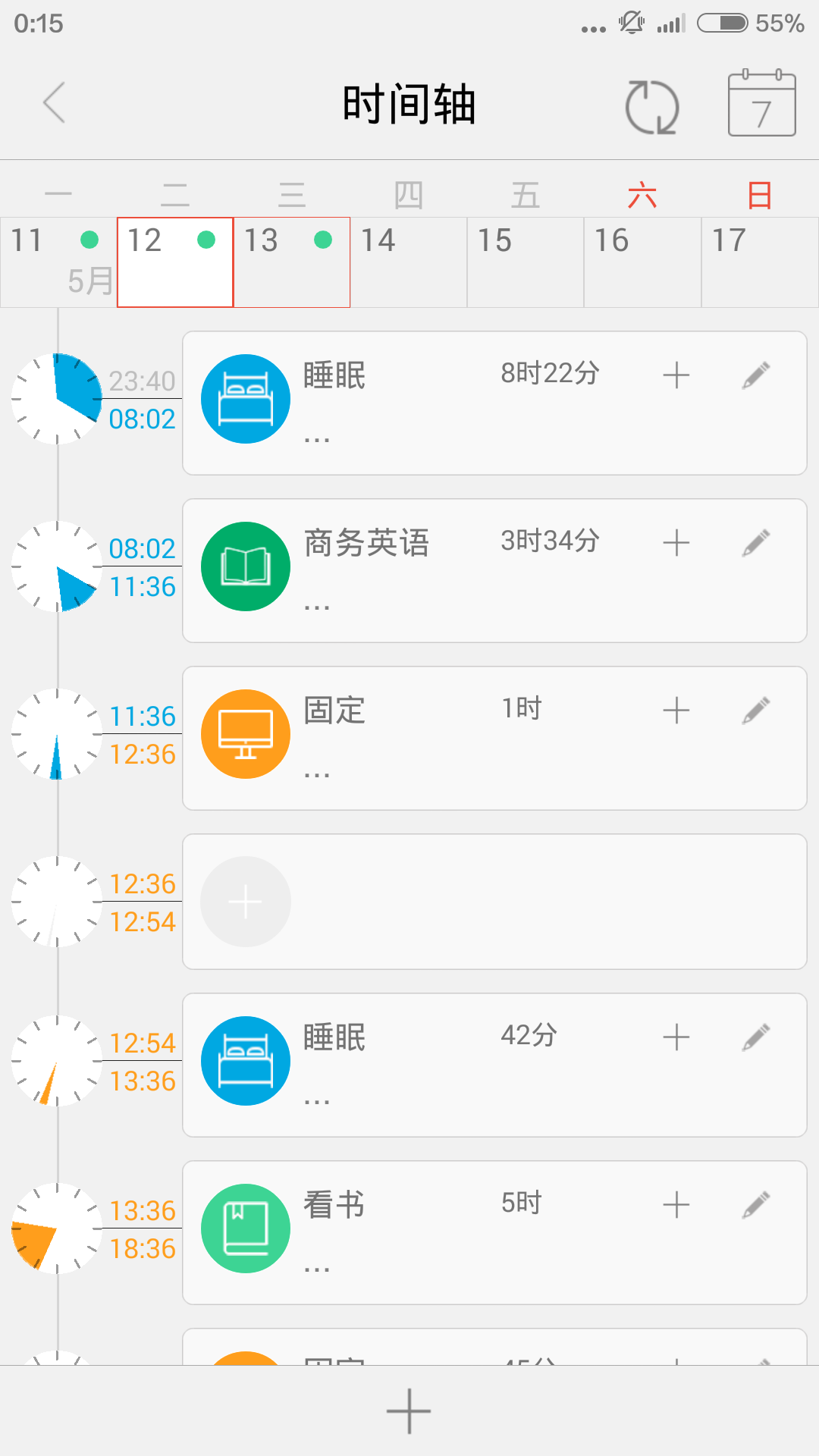
Task: Choose Sunday the 17th
Action: 759,262
